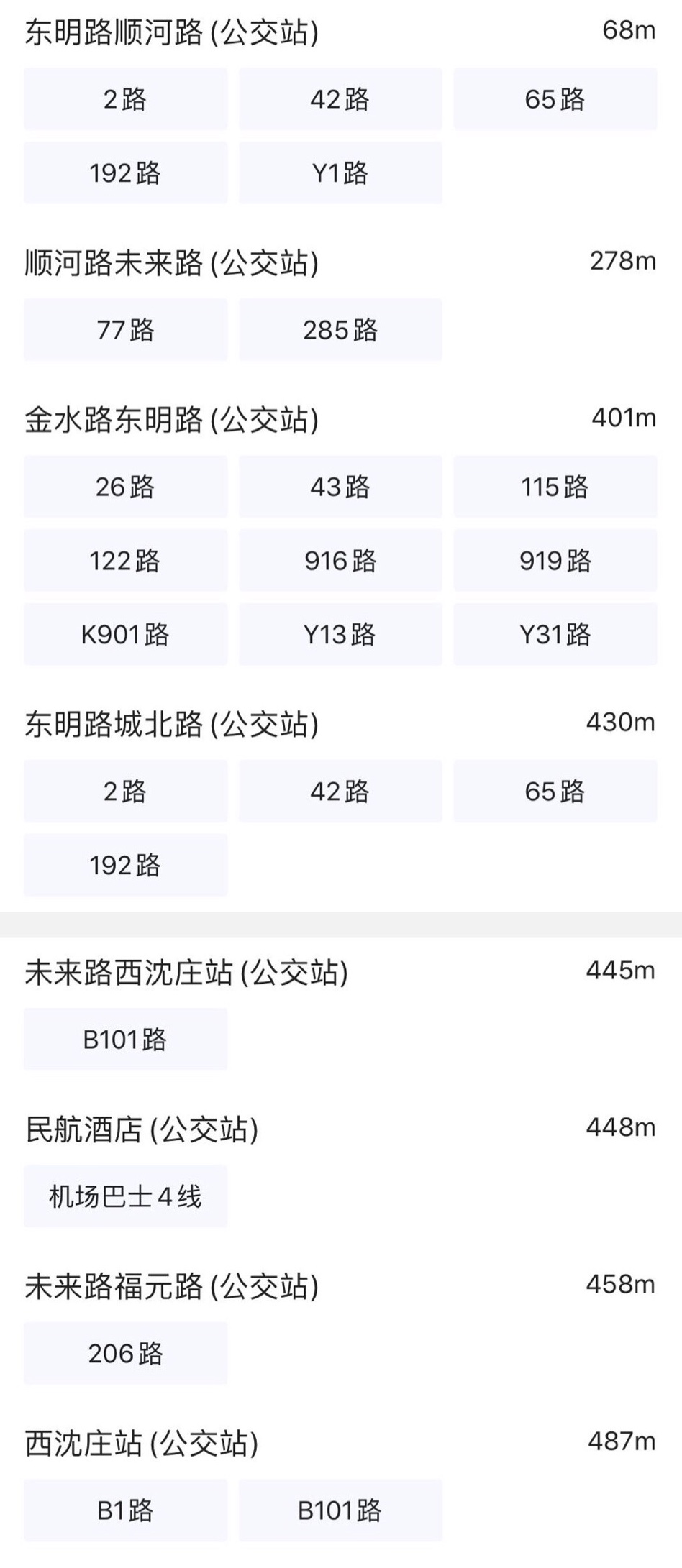This screenshot has height=1568, width=682.
Task: Select 2路 under 东明路顺河路 station
Action: [125, 99]
